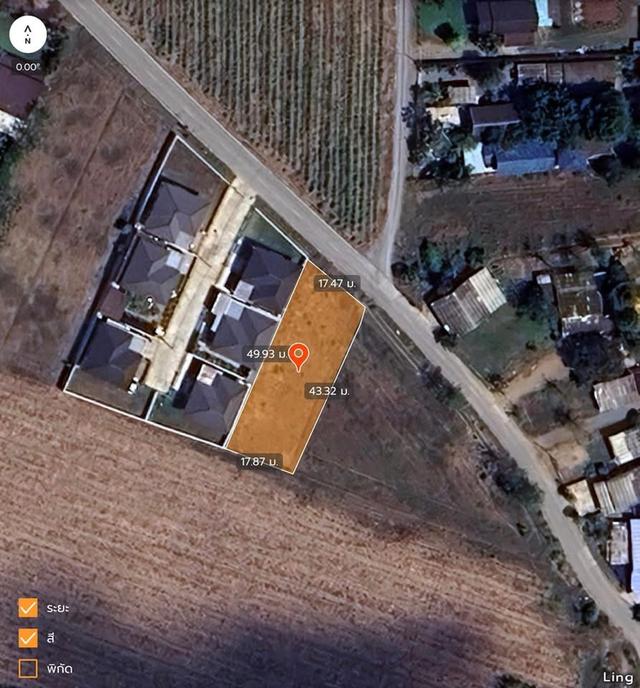Uncheck the สี color checkbox

point(28,638)
